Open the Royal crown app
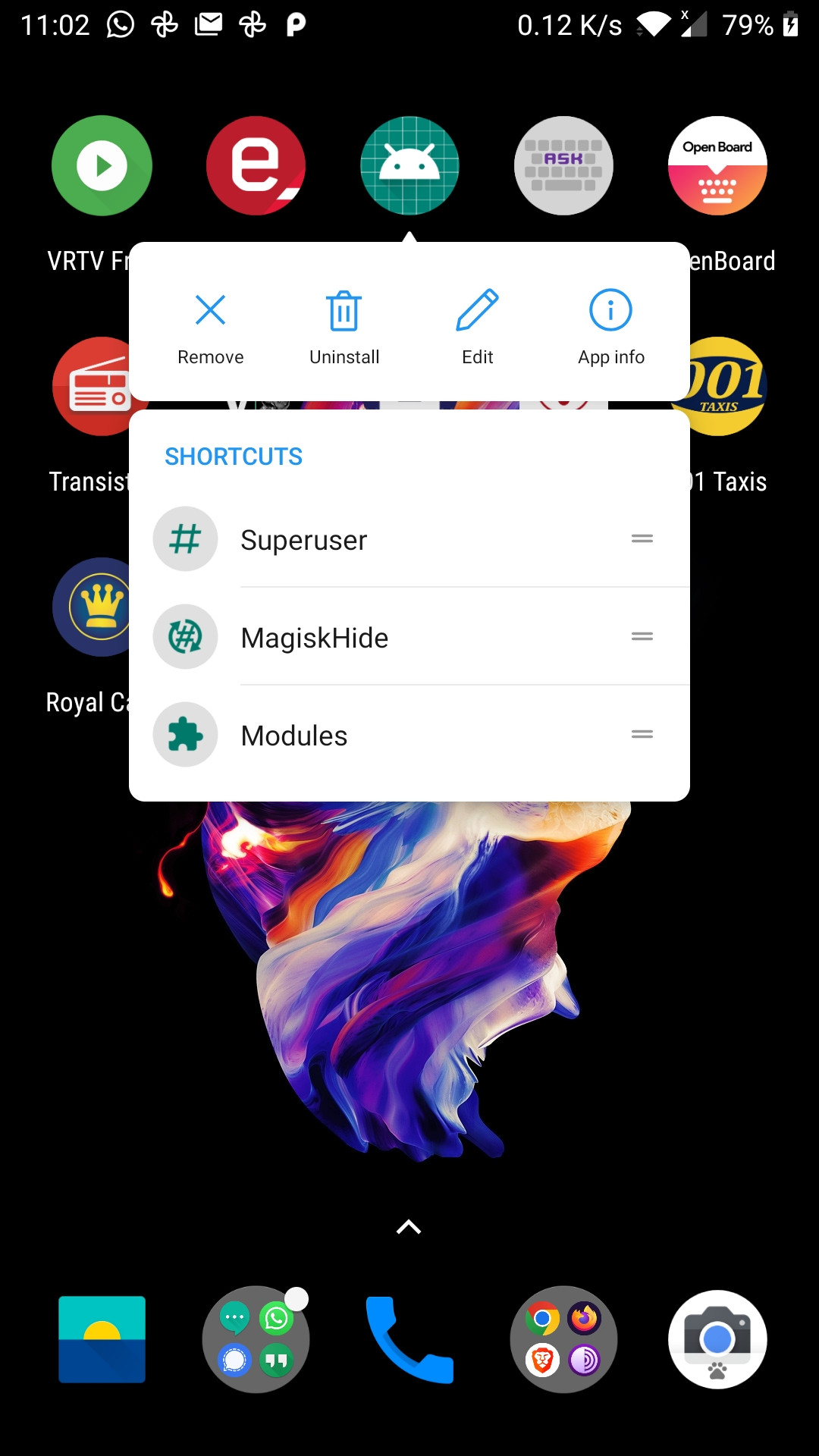 point(91,607)
